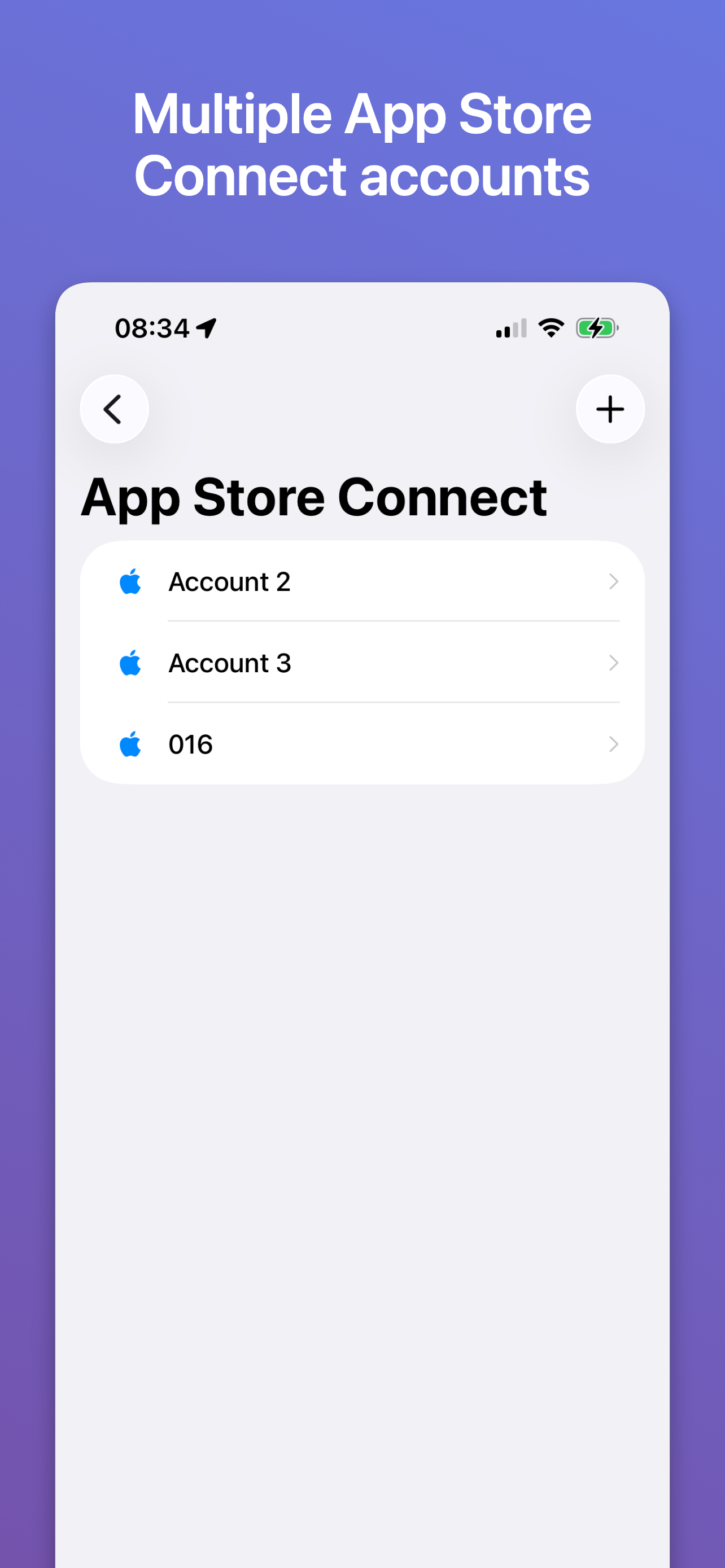725x1568 pixels.
Task: Select the App Store Connect heading
Action: 315,498
